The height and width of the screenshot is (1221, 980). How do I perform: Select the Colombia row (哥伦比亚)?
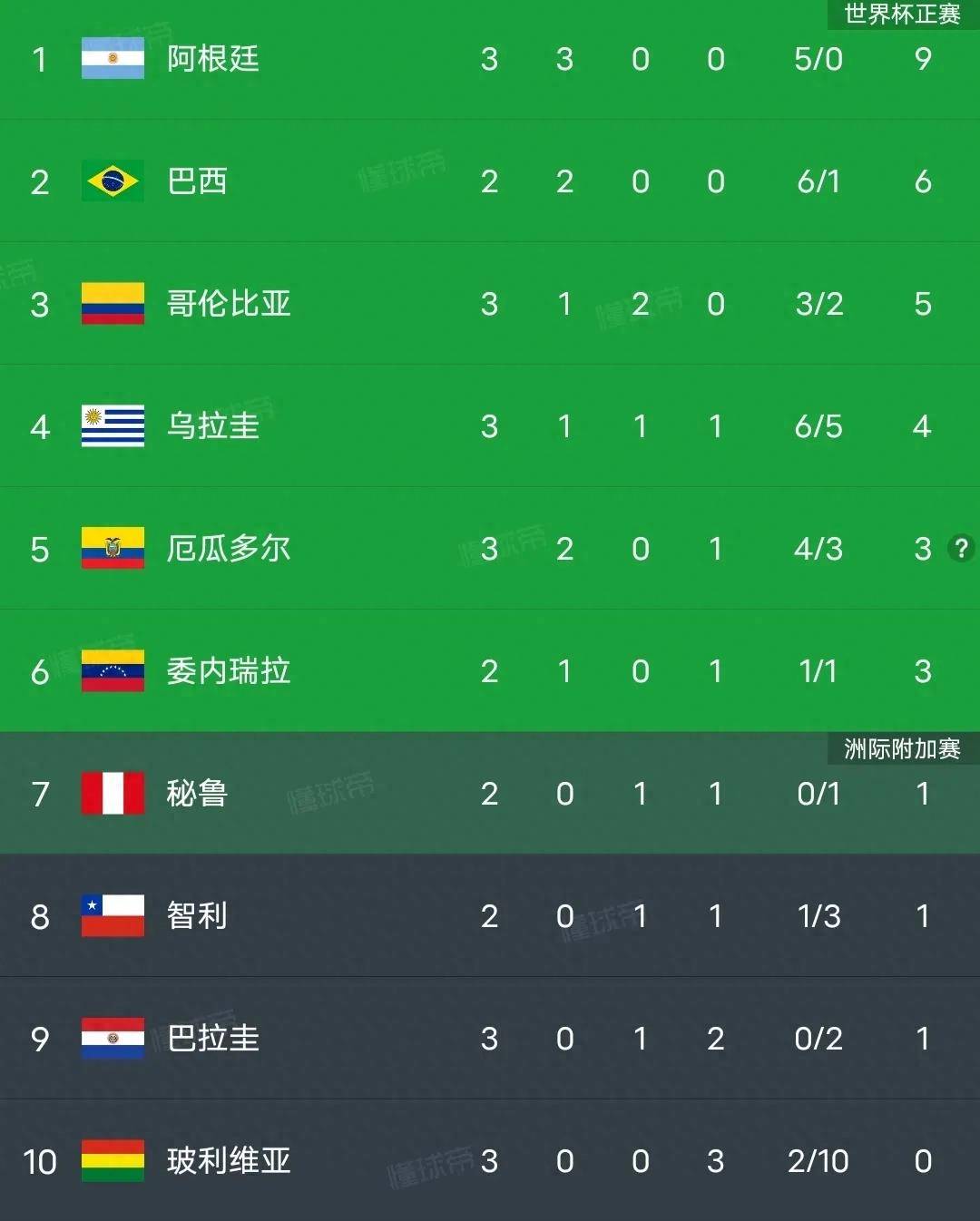click(x=229, y=304)
